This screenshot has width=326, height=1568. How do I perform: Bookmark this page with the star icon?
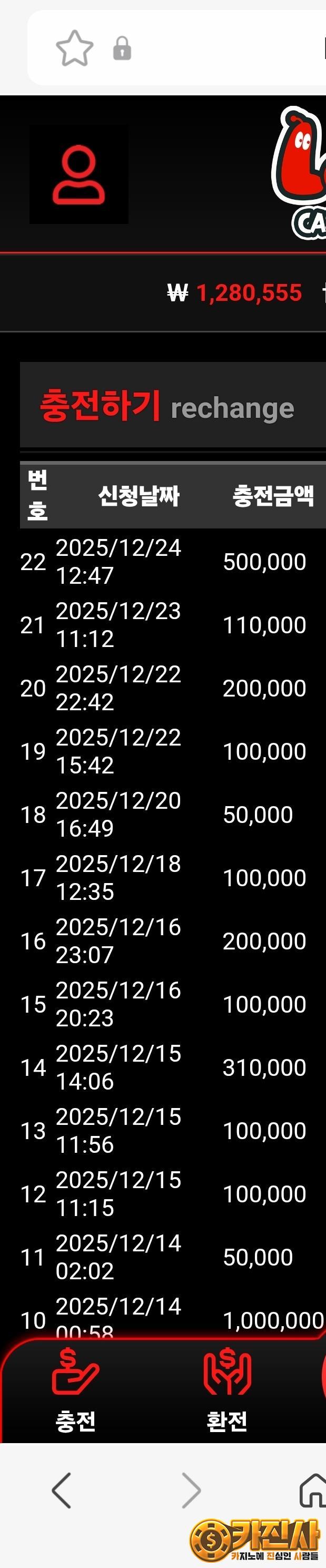tap(74, 48)
